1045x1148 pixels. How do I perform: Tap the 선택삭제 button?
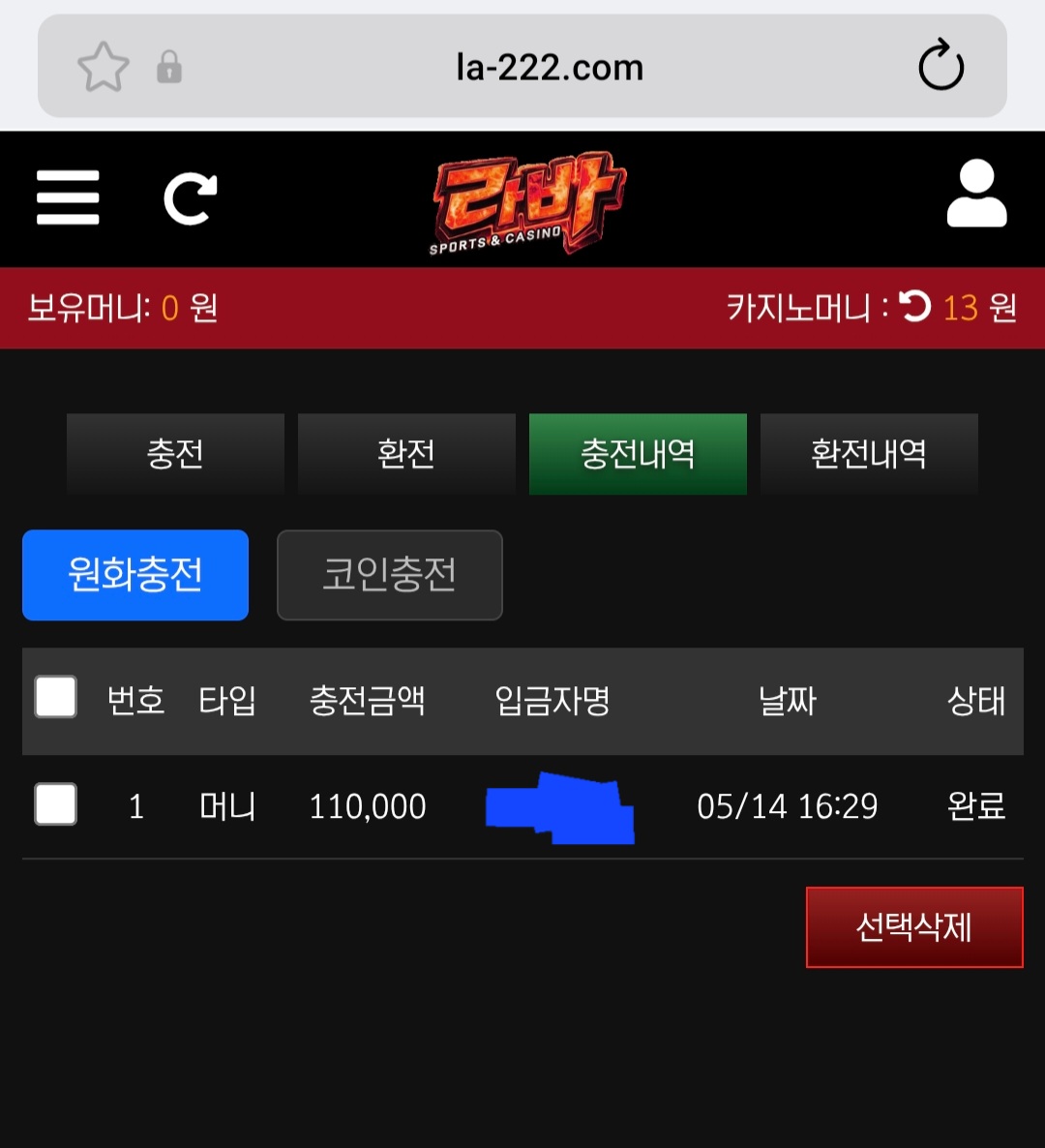[914, 927]
